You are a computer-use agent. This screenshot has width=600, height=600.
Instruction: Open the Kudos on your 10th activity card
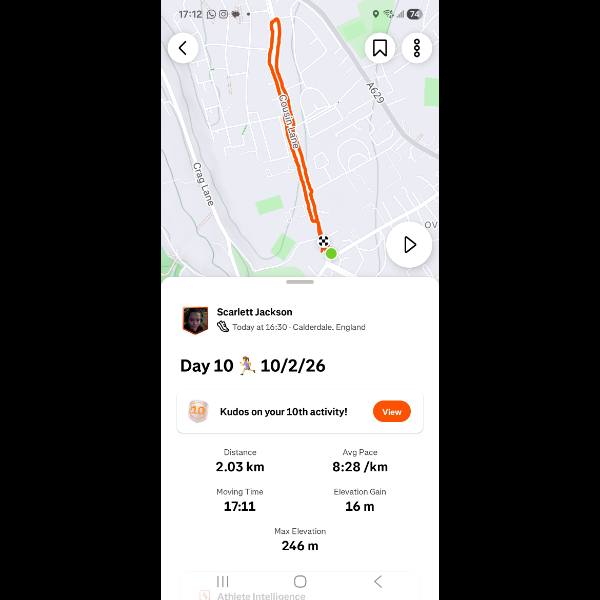pyautogui.click(x=284, y=411)
